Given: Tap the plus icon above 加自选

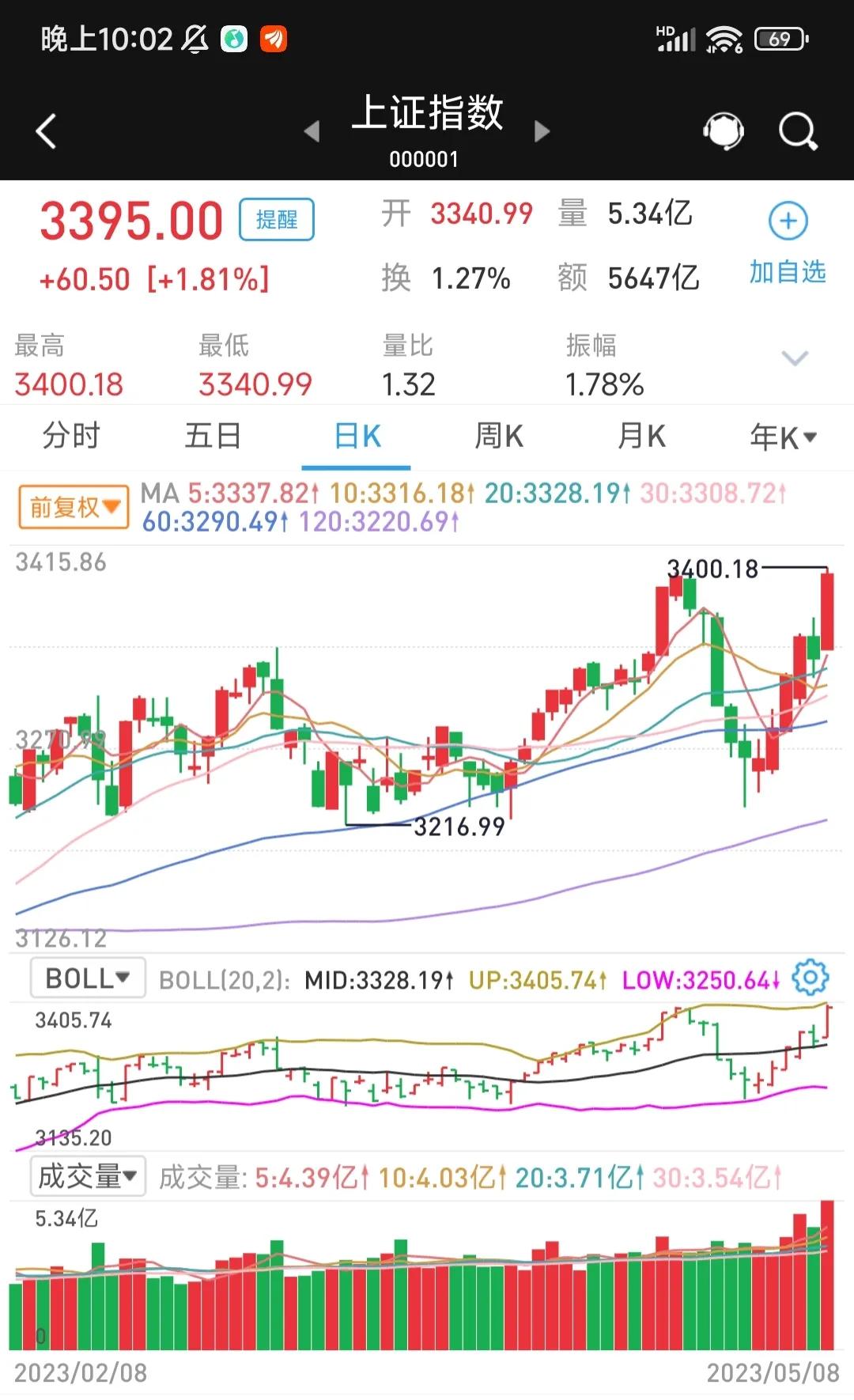Looking at the screenshot, I should tap(786, 221).
